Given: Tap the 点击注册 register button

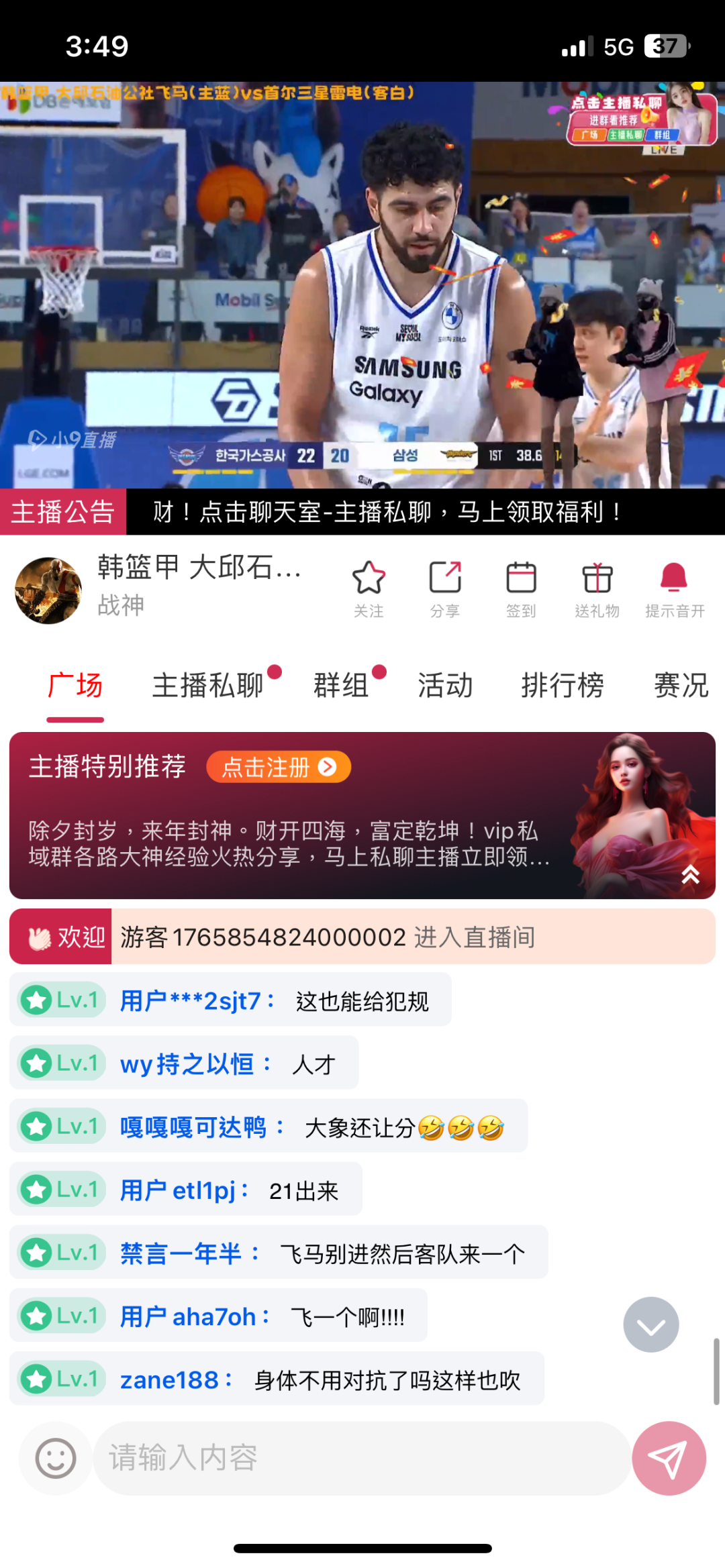Looking at the screenshot, I should [279, 767].
